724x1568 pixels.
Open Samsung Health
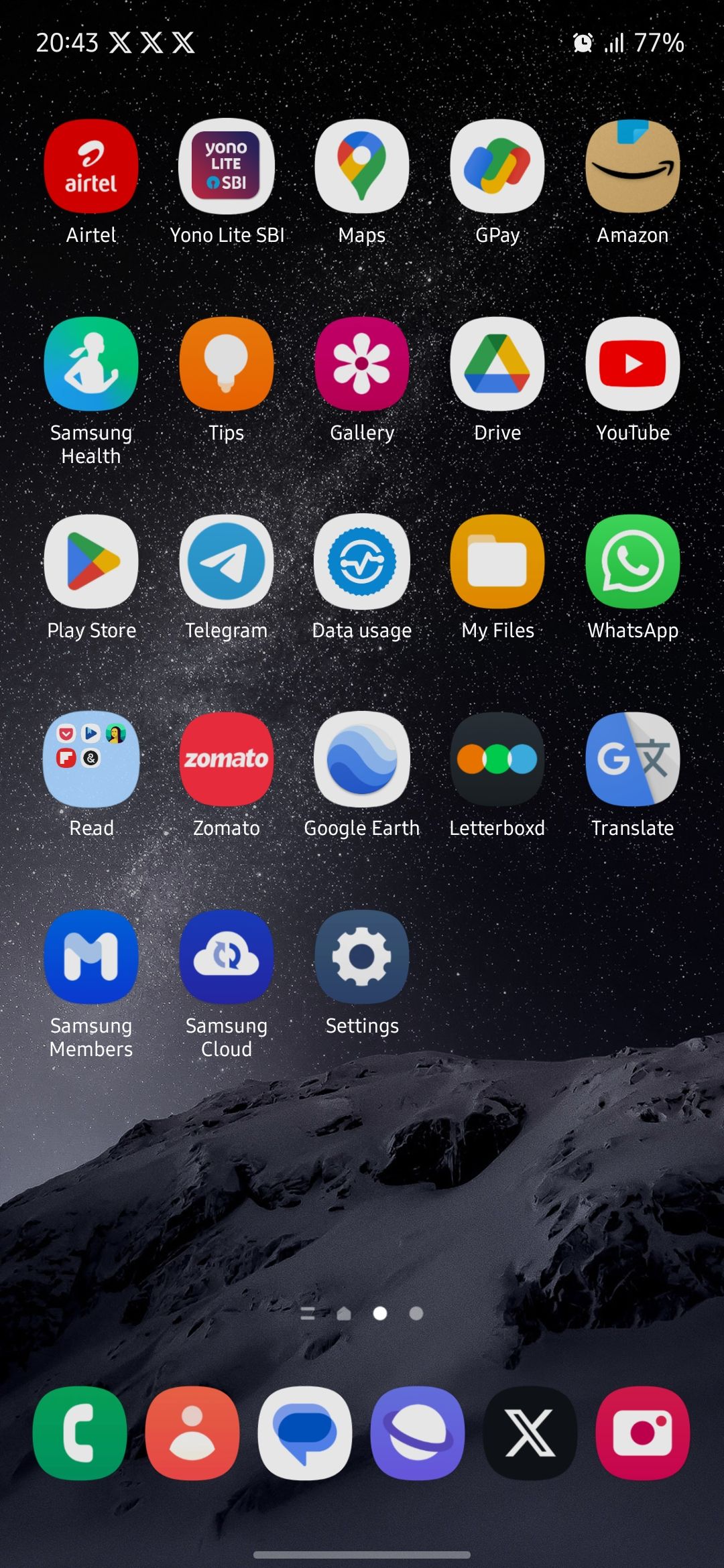click(x=90, y=364)
